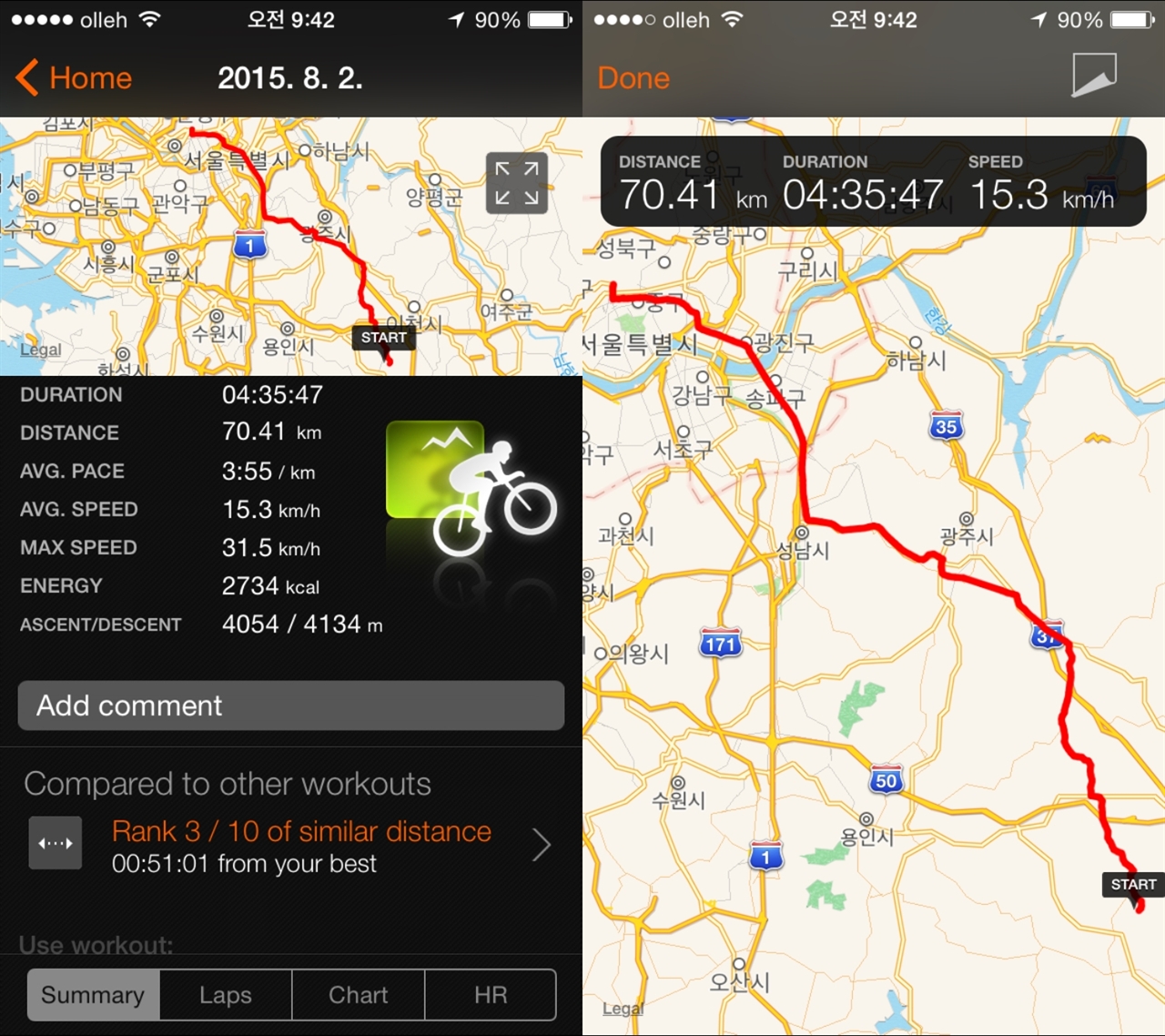
Task: Go back to Home
Action: (75, 78)
